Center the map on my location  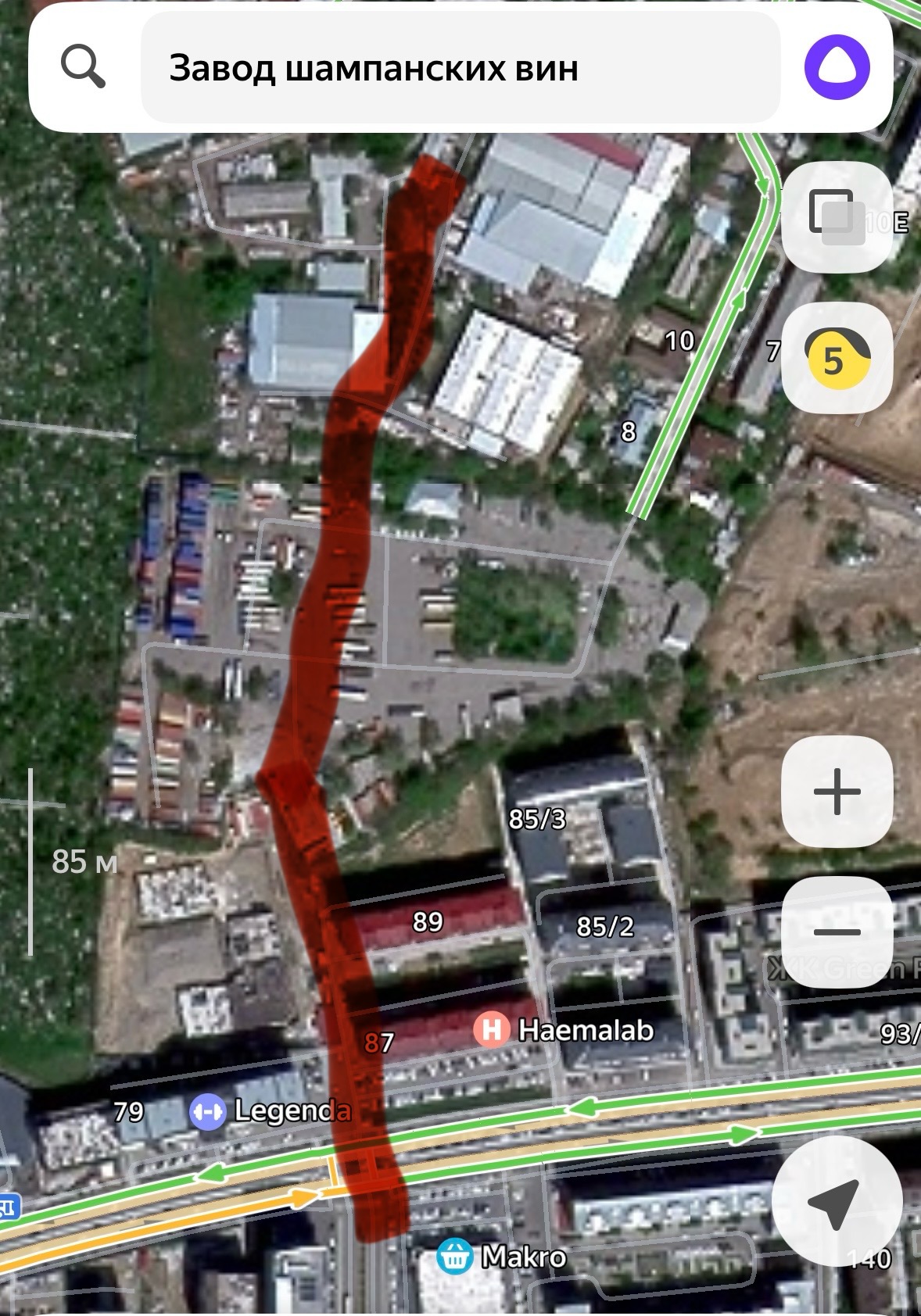point(835,1203)
